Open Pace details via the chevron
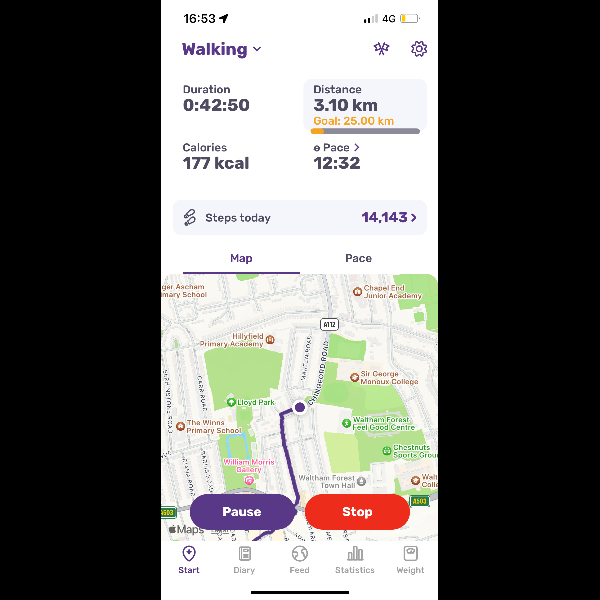 point(357,147)
